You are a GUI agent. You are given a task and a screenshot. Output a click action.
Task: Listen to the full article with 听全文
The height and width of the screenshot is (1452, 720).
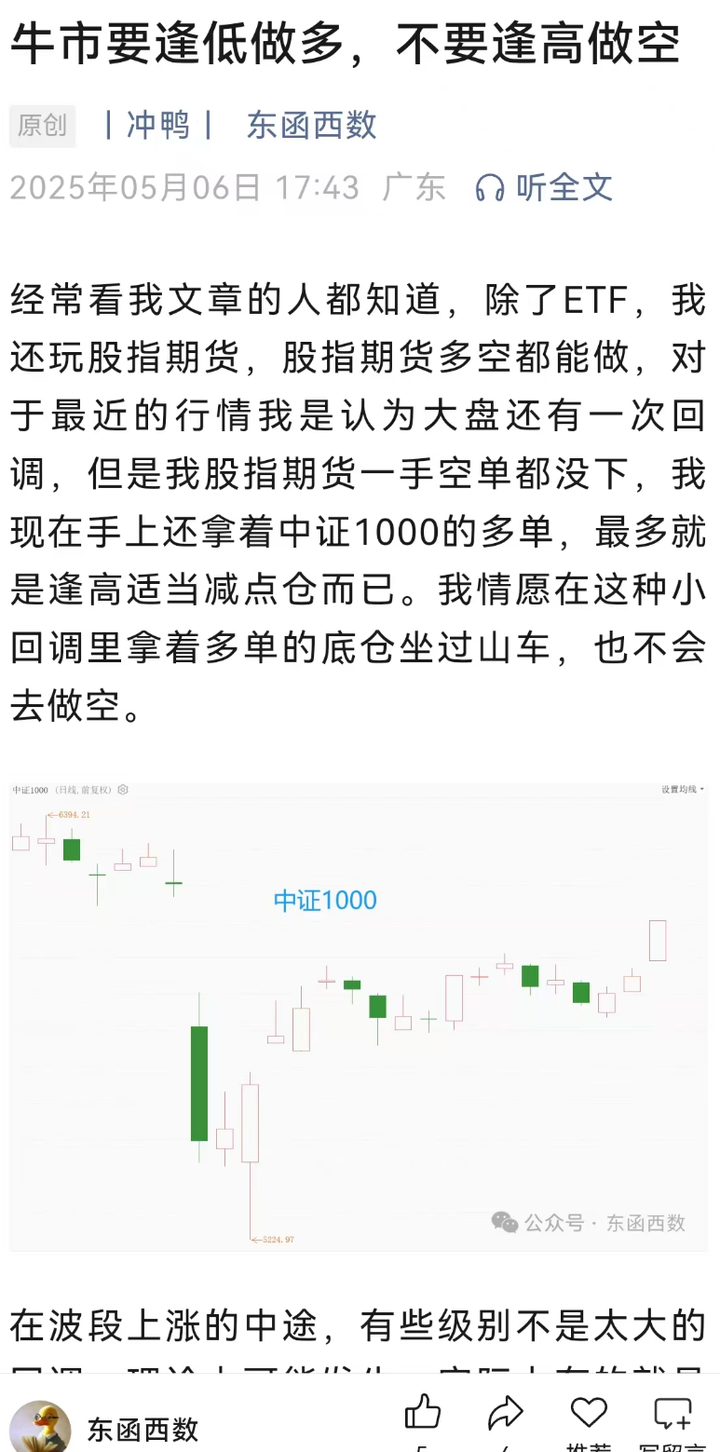[544, 187]
